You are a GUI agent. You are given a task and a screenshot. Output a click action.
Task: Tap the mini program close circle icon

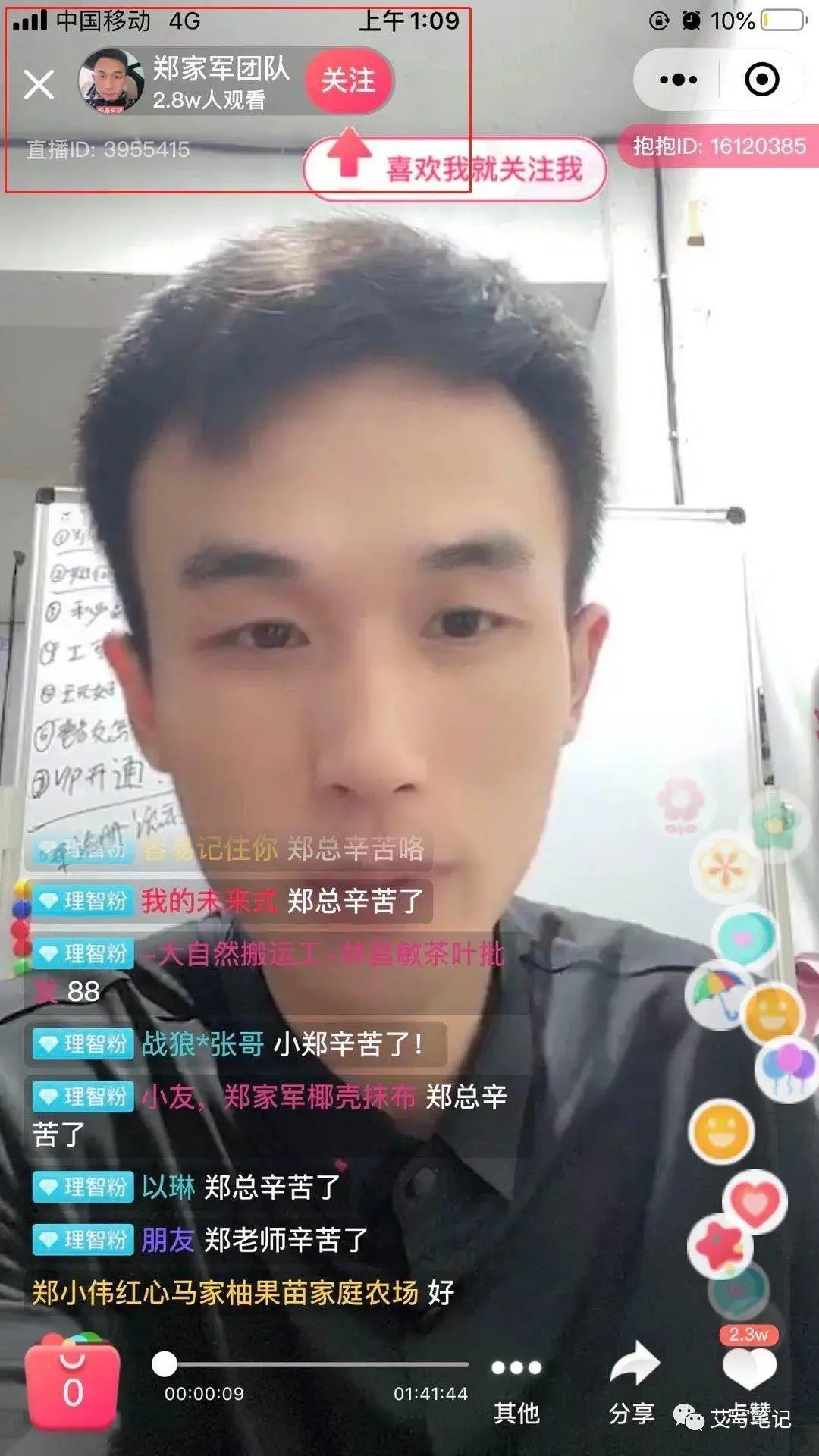[761, 80]
